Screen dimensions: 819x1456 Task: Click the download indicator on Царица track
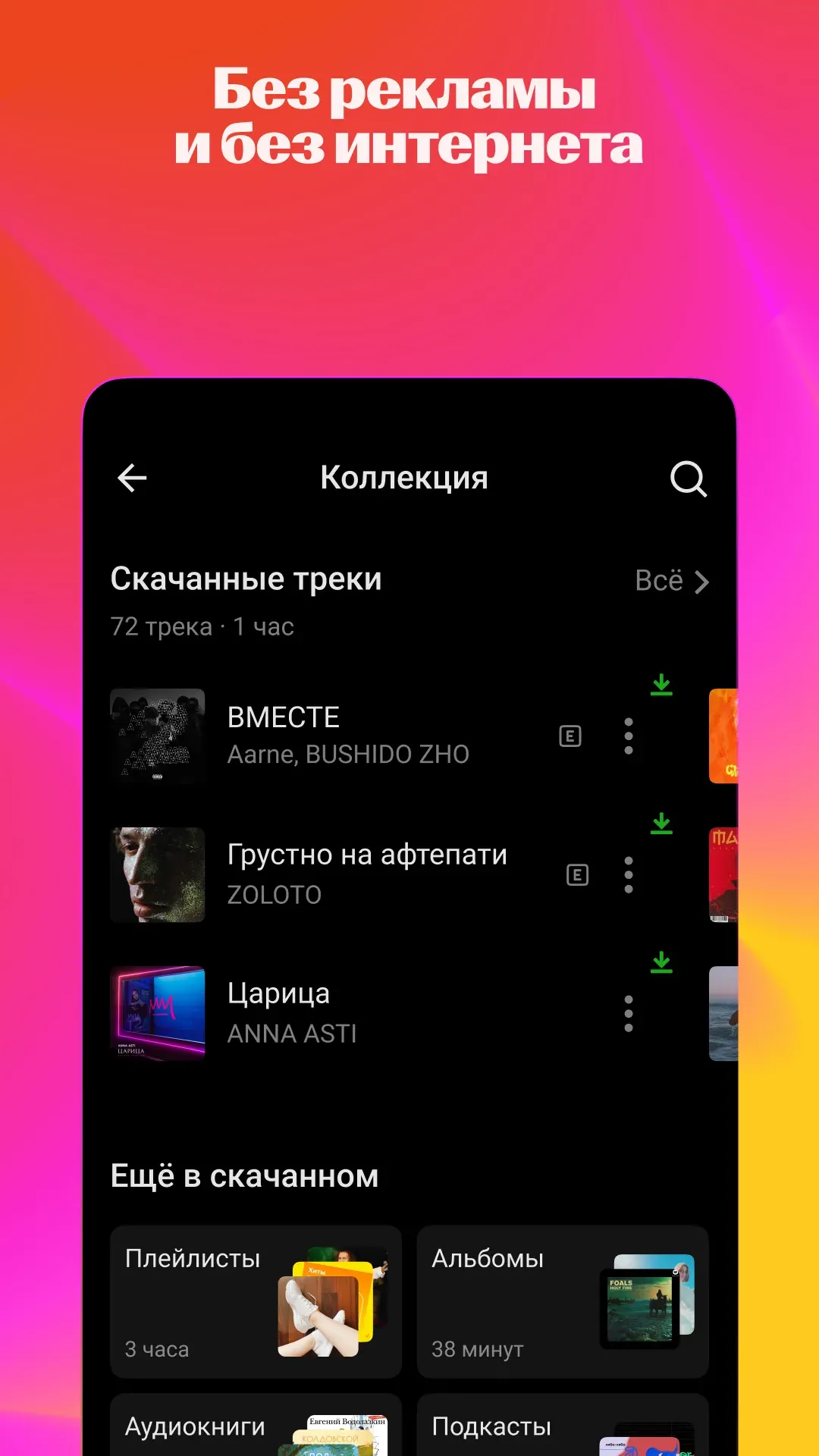pos(661,962)
